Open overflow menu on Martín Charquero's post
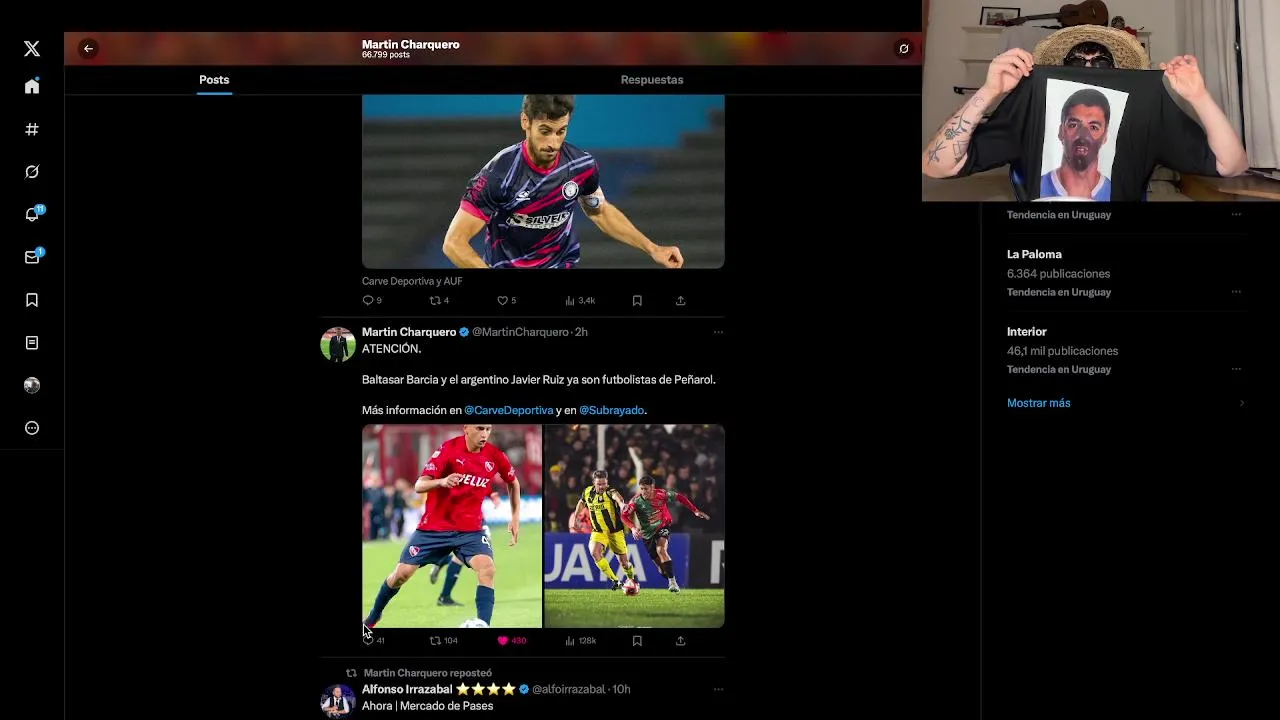This screenshot has width=1280, height=720. [x=718, y=332]
